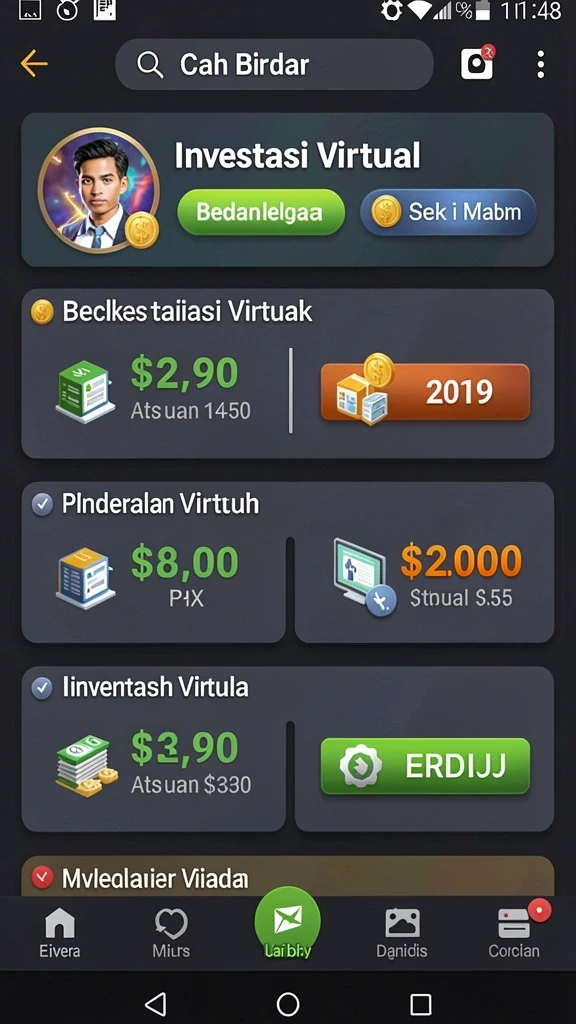Select the Sek i Mabm coin button
Screen dimensions: 576x1024
pos(448,212)
